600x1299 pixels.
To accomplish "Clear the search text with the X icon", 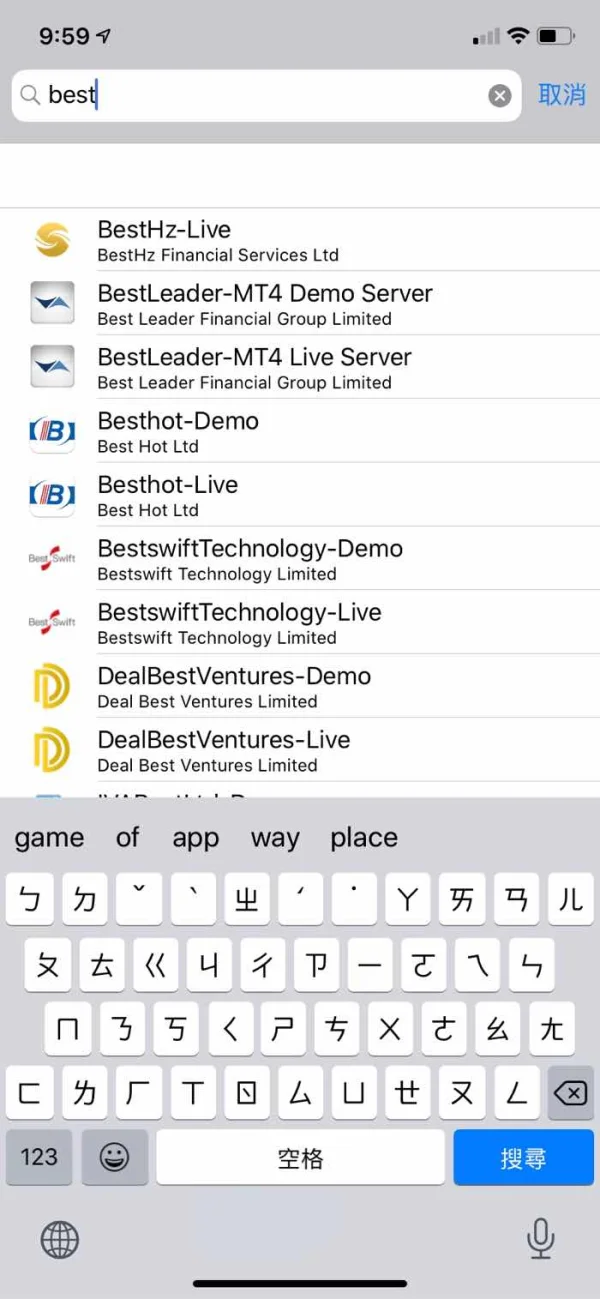I will click(x=500, y=96).
